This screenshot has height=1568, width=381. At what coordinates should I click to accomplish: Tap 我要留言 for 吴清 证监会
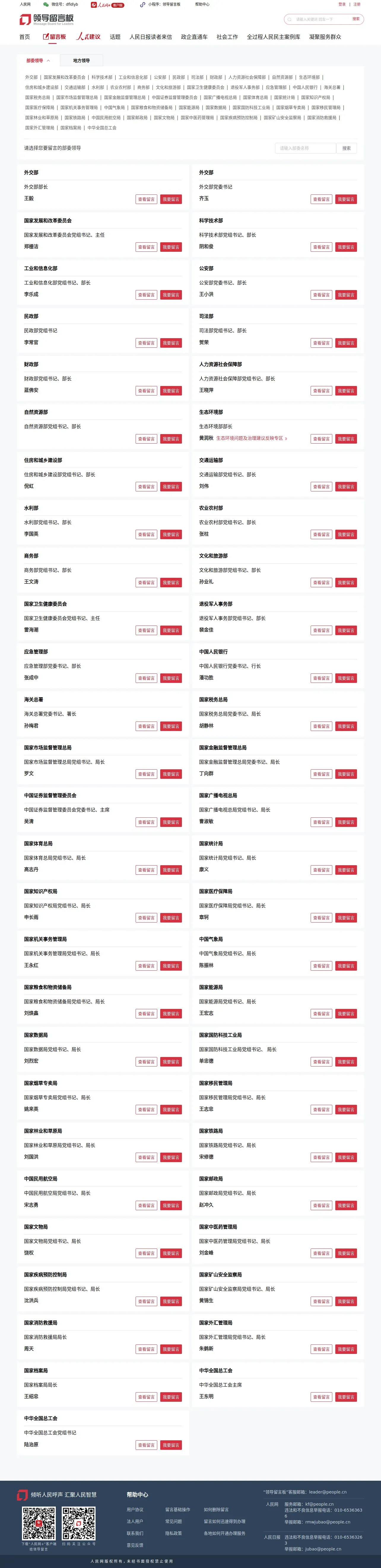[171, 822]
